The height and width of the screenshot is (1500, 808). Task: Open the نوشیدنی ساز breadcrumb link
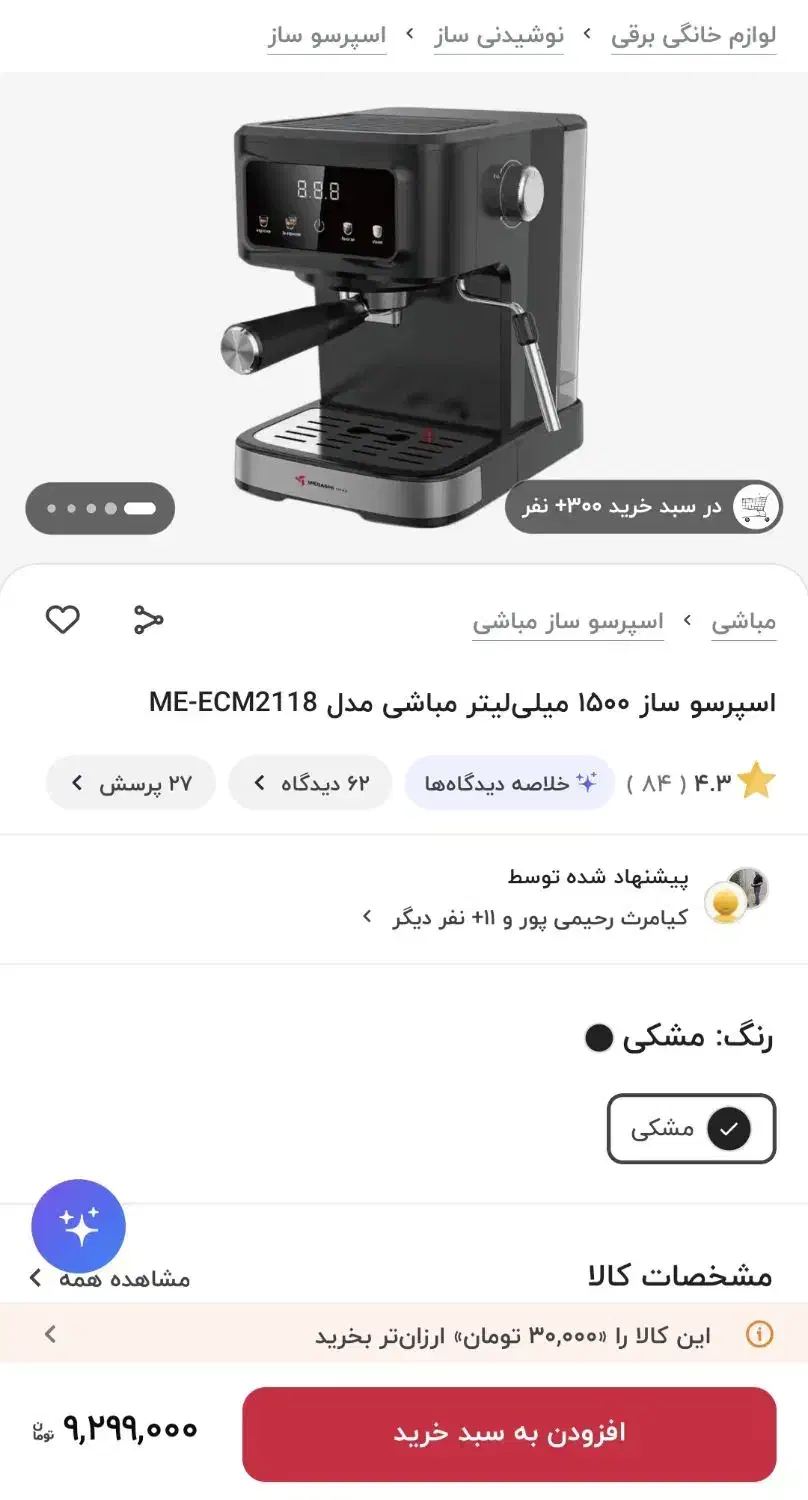pyautogui.click(x=499, y=36)
